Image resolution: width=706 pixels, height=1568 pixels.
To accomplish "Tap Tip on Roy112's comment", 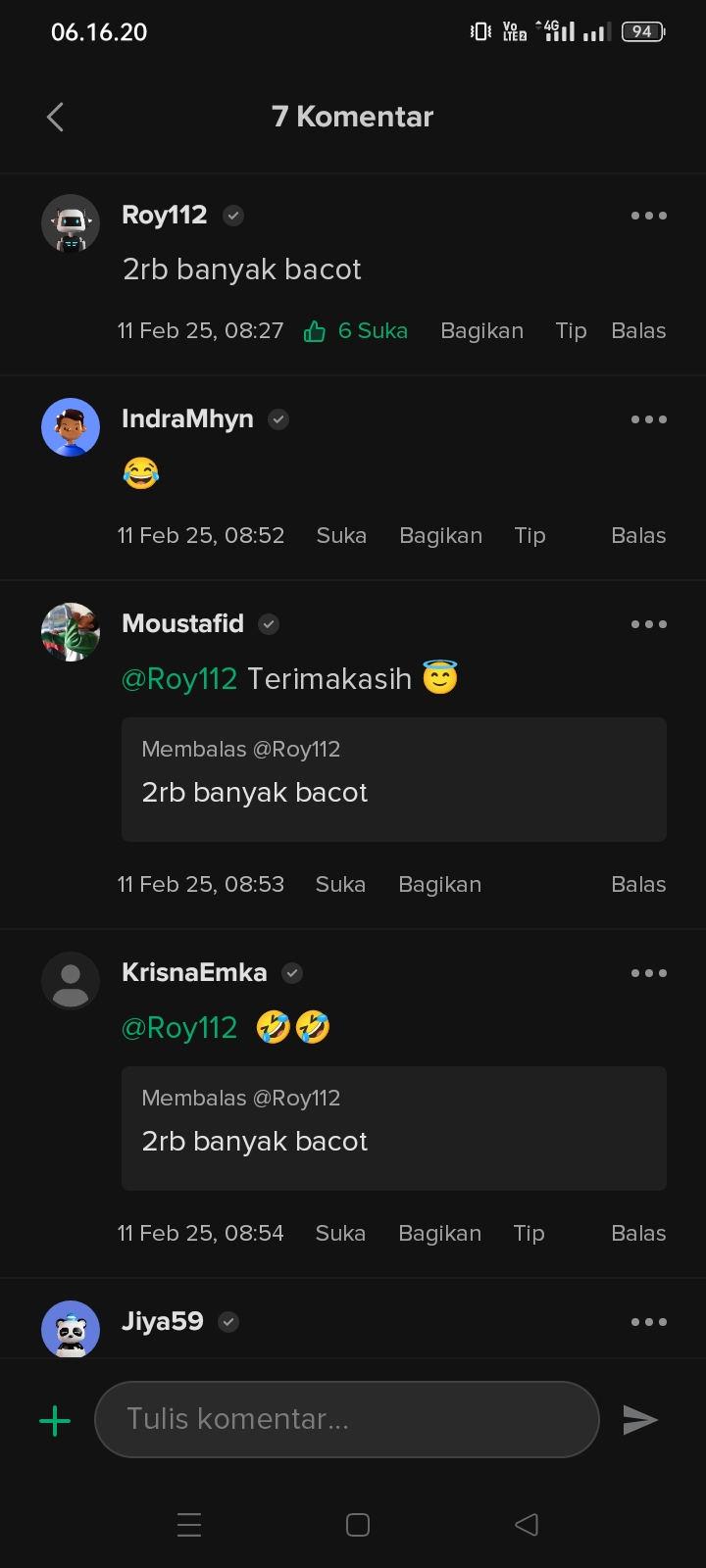I will point(570,331).
